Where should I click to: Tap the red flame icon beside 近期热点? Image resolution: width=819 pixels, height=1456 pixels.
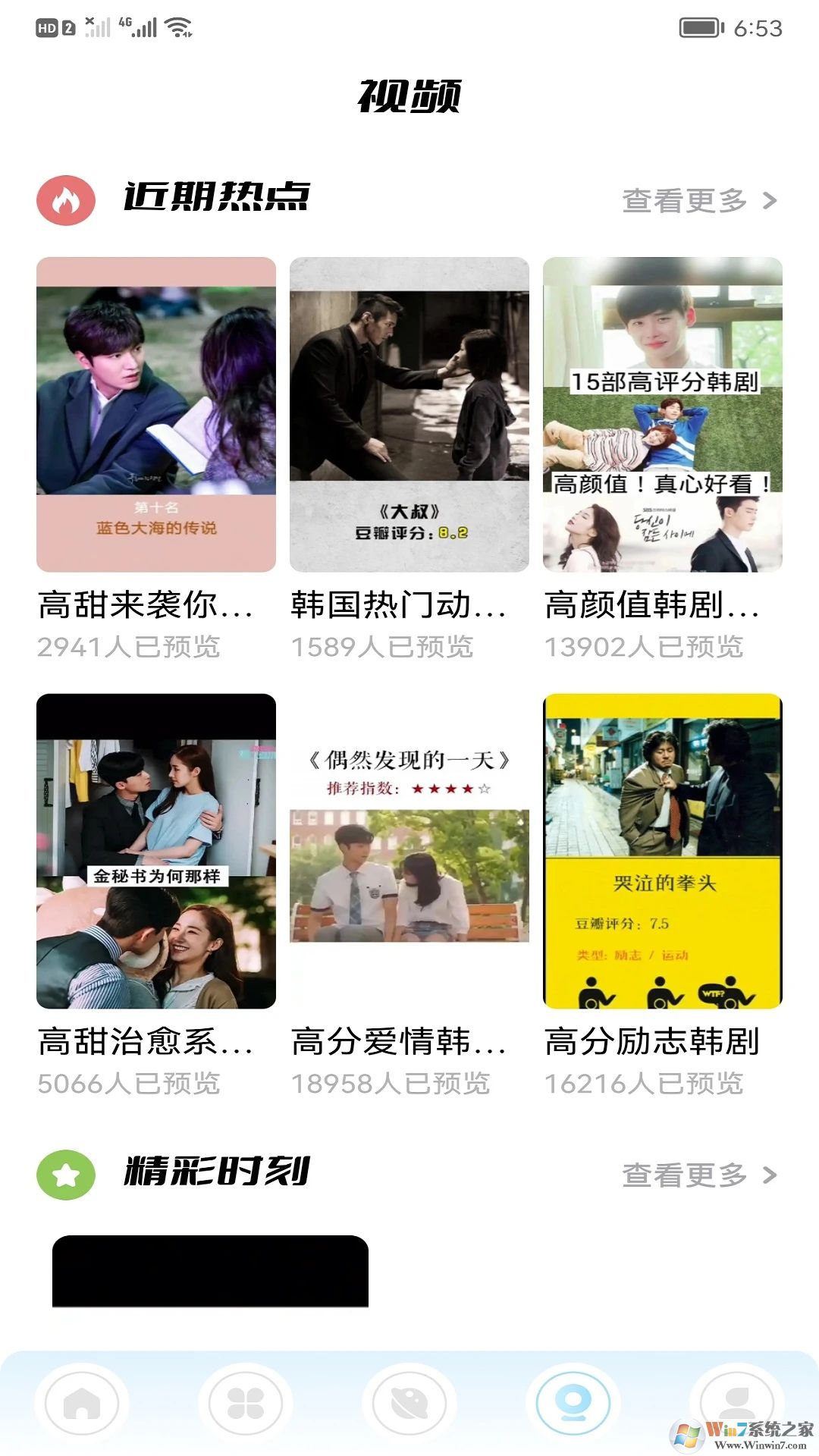tap(64, 200)
